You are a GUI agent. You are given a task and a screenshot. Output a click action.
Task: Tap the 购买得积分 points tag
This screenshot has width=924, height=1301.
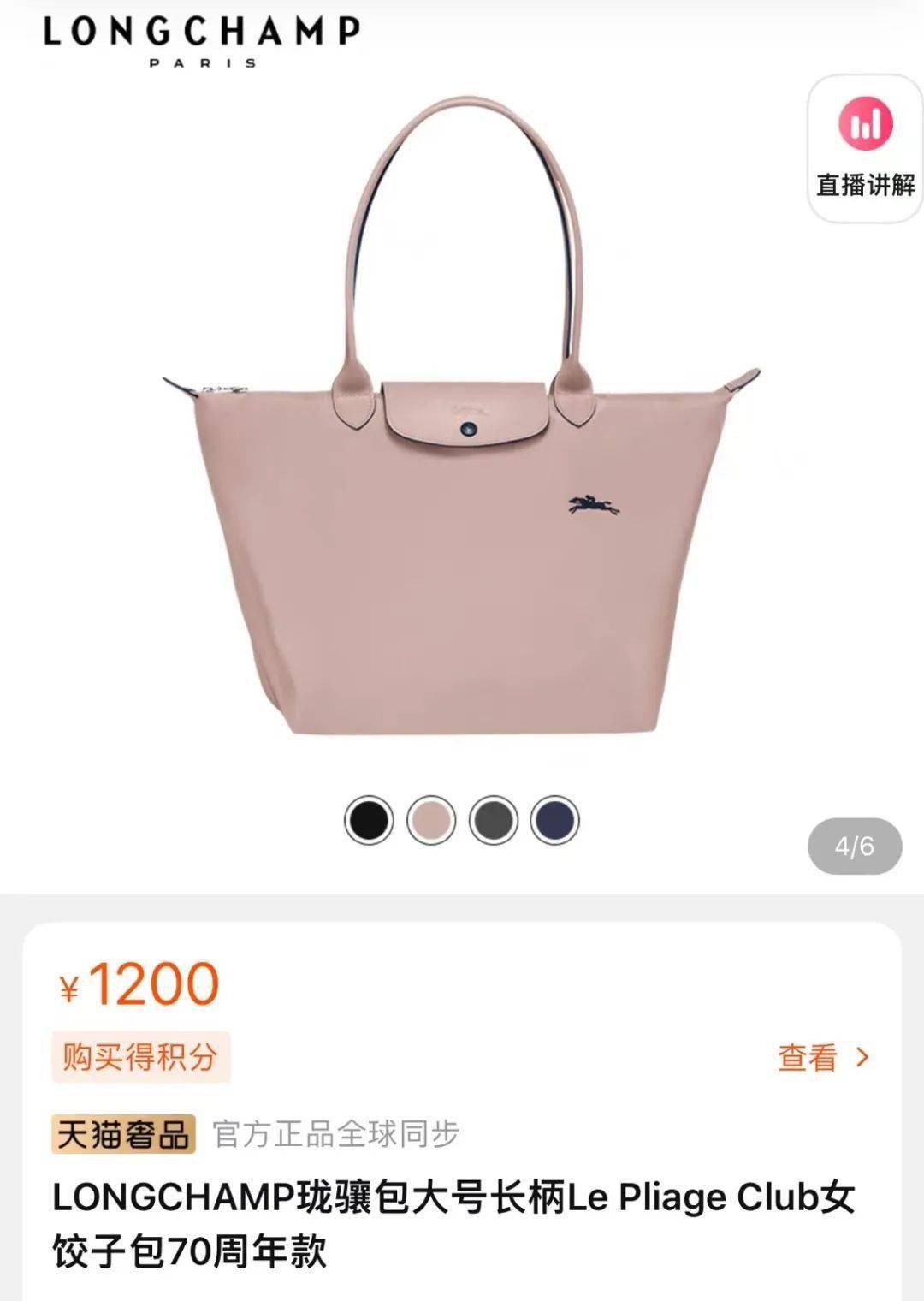tap(140, 1057)
